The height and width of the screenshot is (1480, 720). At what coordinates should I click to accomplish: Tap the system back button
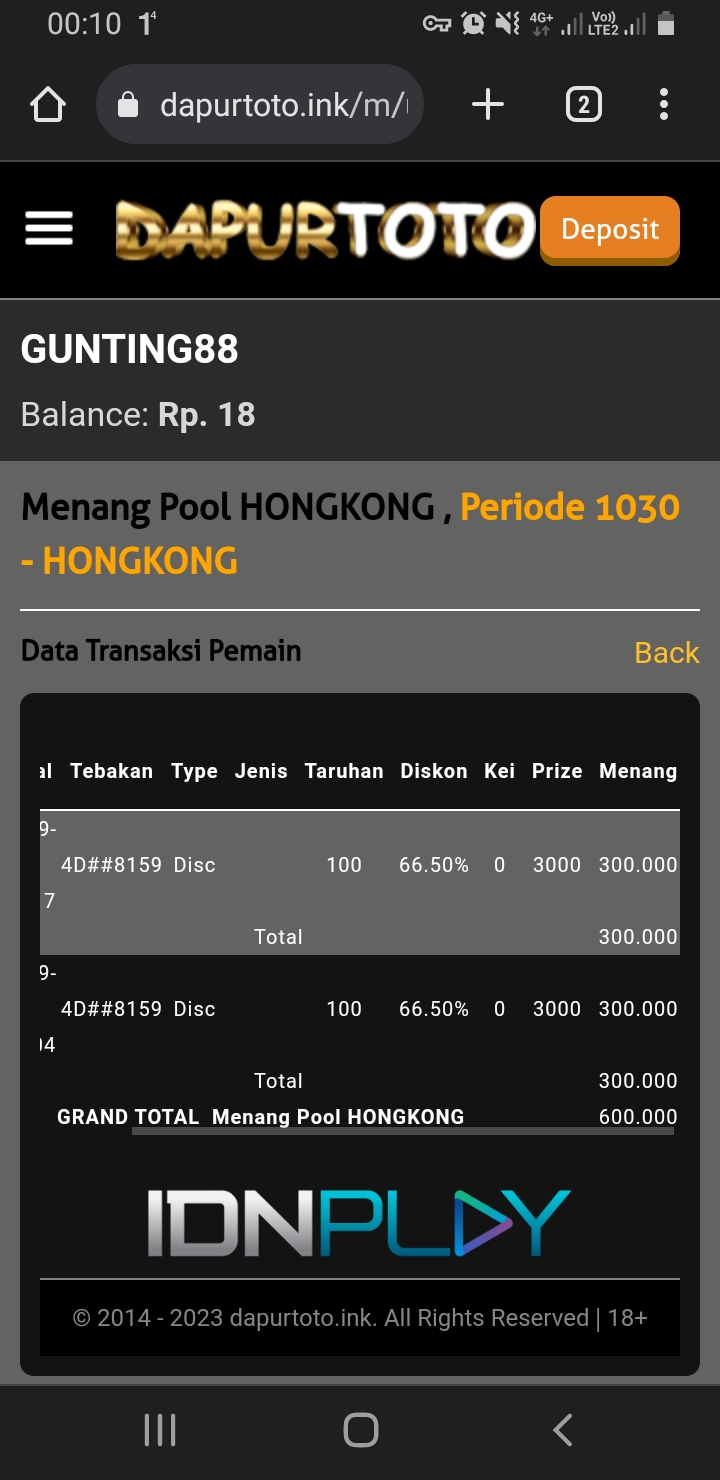563,1430
